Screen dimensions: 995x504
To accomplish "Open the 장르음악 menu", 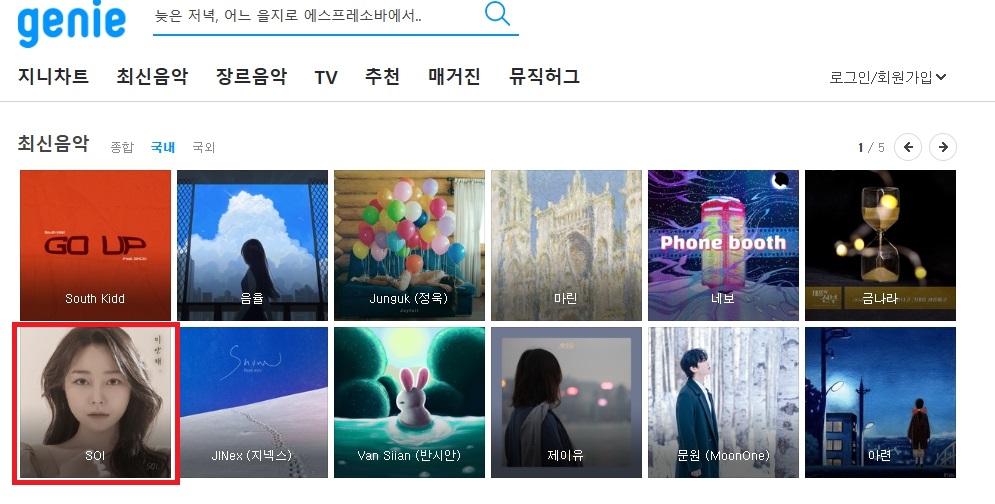I will (x=251, y=77).
